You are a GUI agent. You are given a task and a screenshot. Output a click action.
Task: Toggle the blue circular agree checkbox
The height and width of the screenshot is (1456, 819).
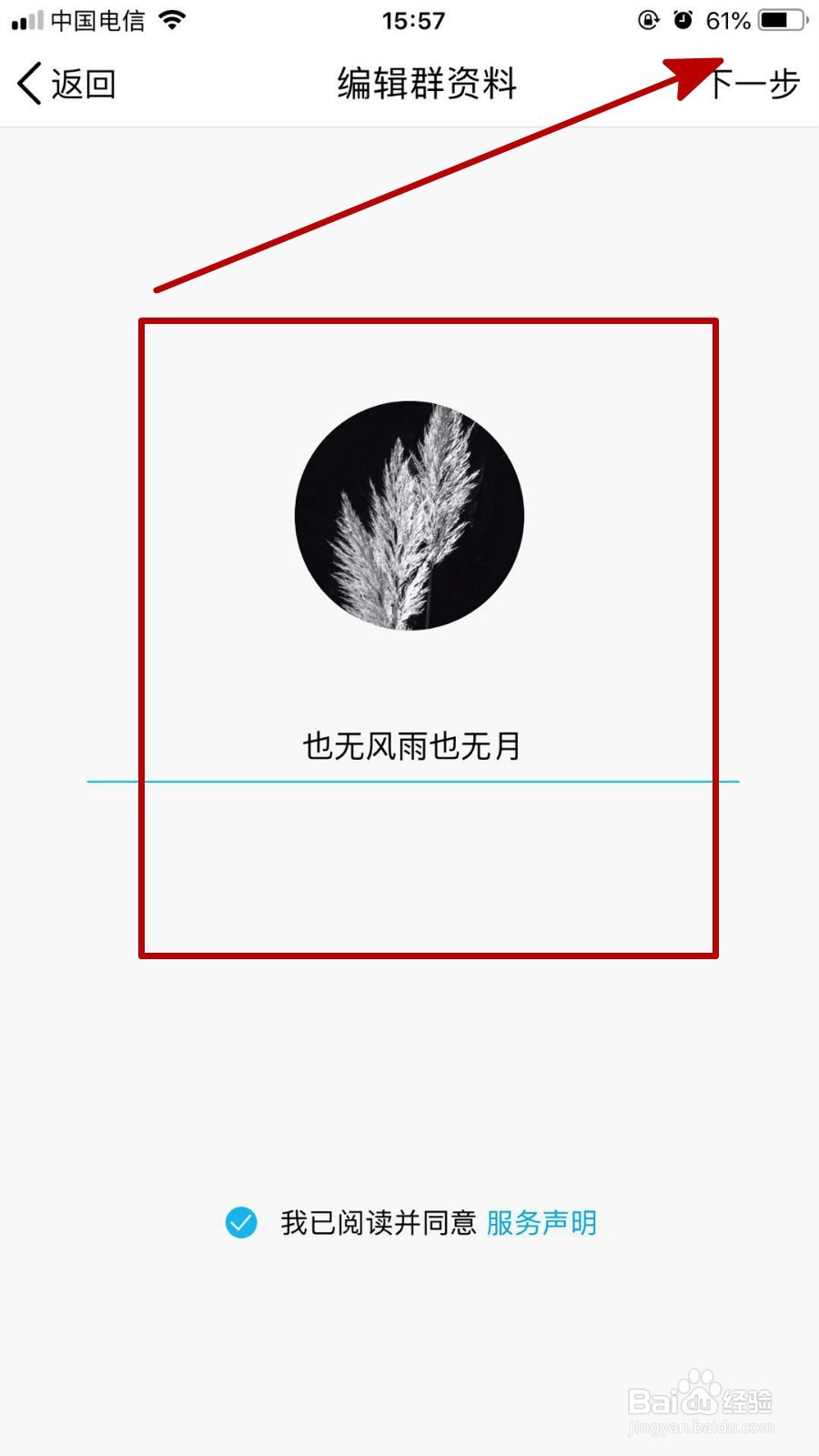(x=240, y=1223)
